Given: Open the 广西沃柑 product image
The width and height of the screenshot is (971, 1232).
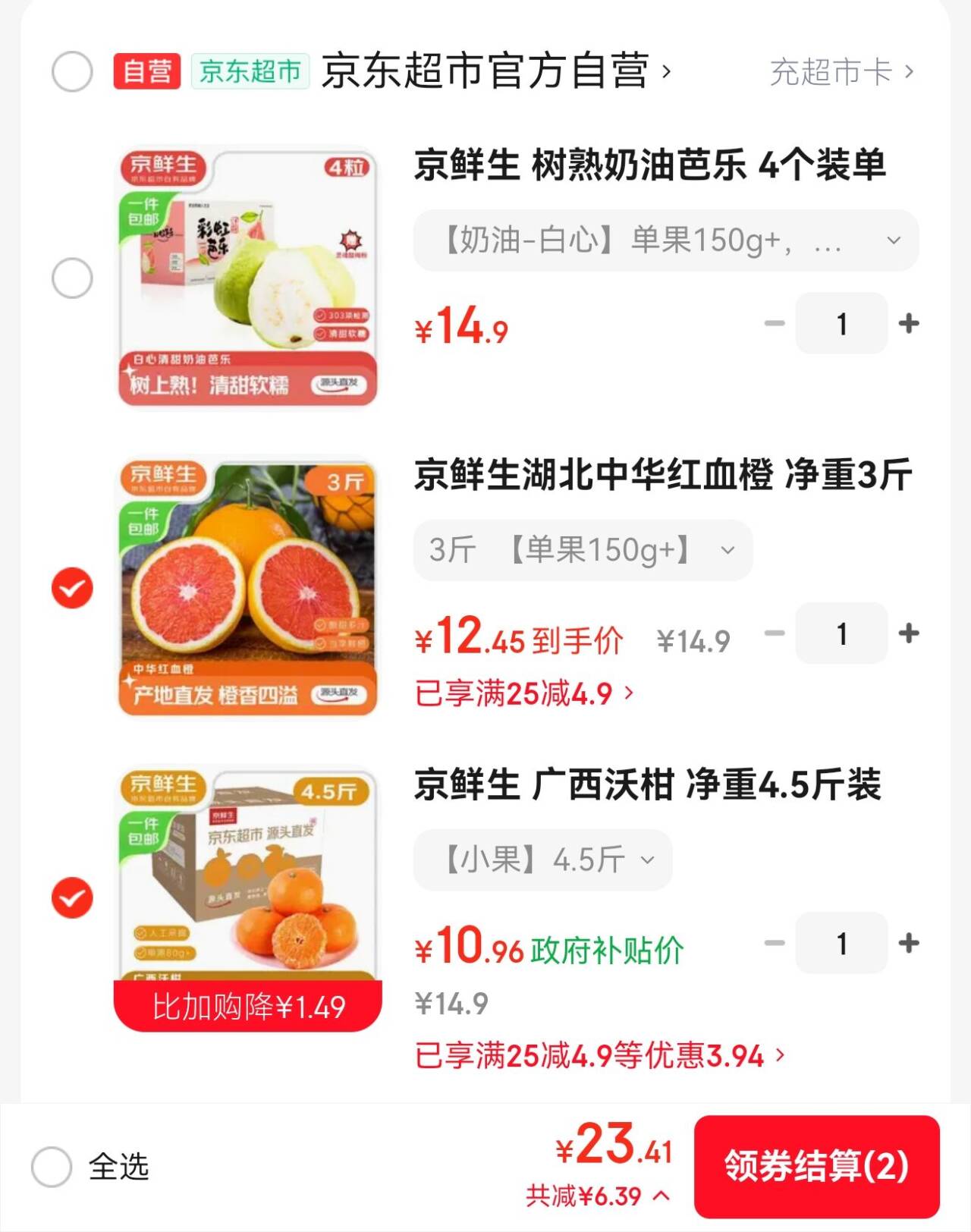Looking at the screenshot, I should click(248, 880).
